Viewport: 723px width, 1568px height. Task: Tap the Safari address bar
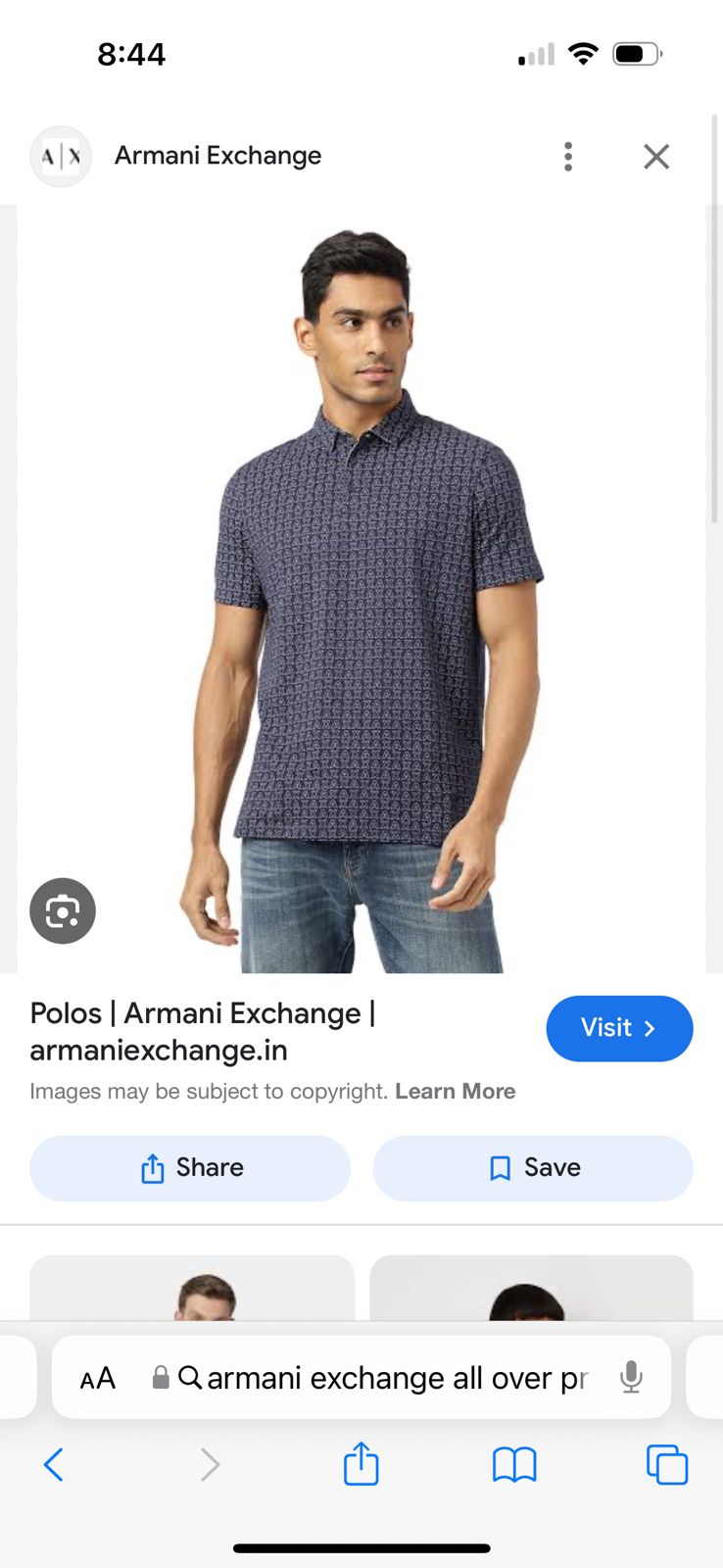[392, 1379]
